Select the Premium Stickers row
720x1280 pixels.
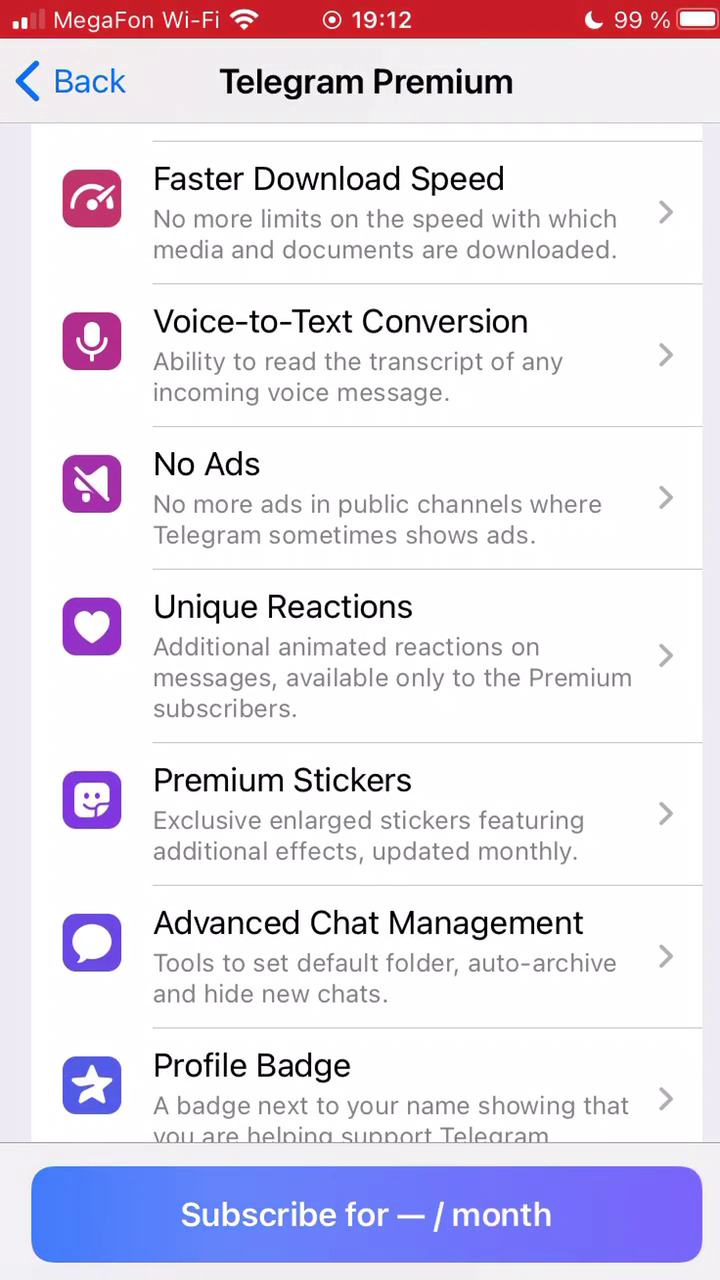(x=380, y=814)
